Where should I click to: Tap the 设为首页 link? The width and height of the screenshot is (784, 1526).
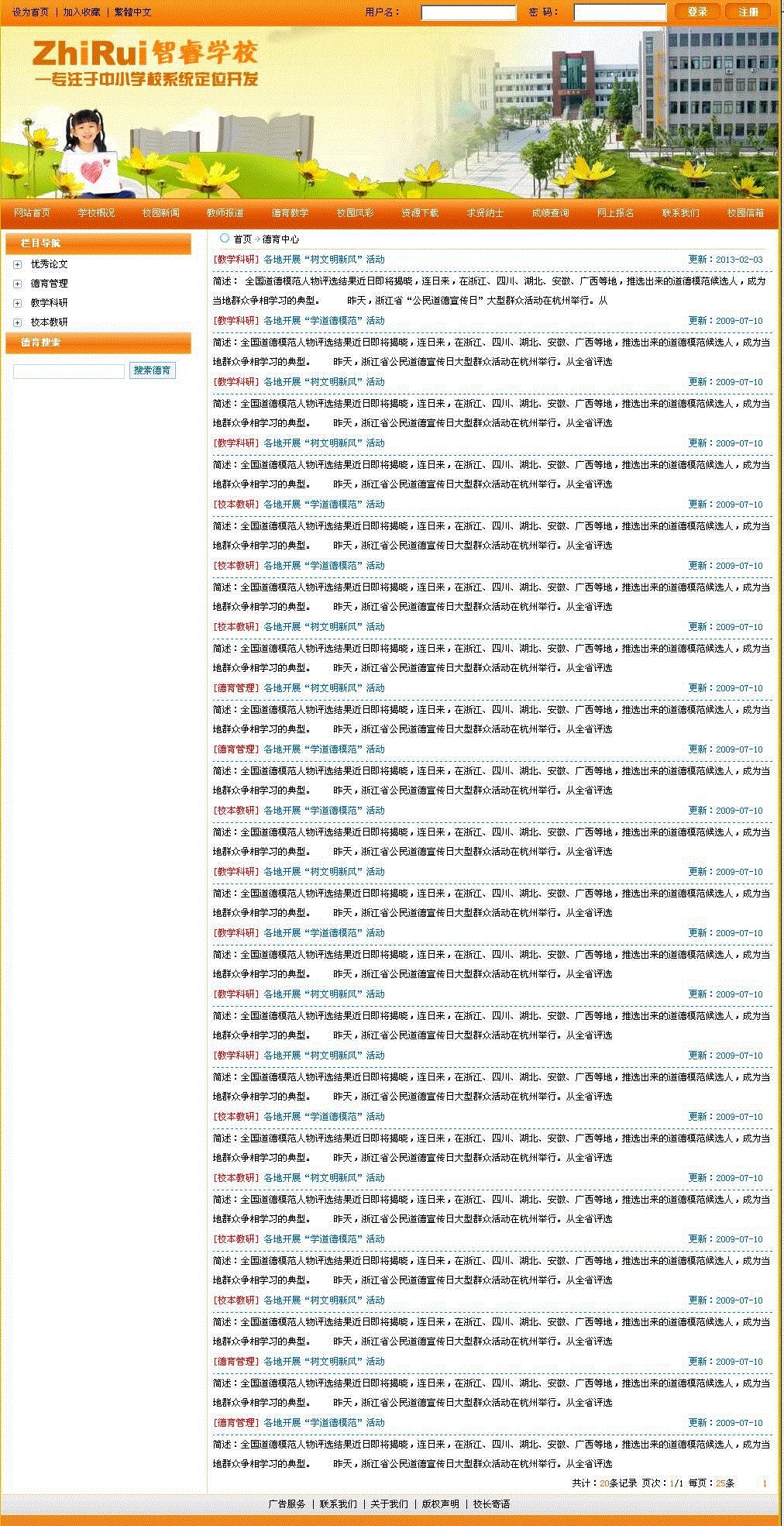coord(31,12)
